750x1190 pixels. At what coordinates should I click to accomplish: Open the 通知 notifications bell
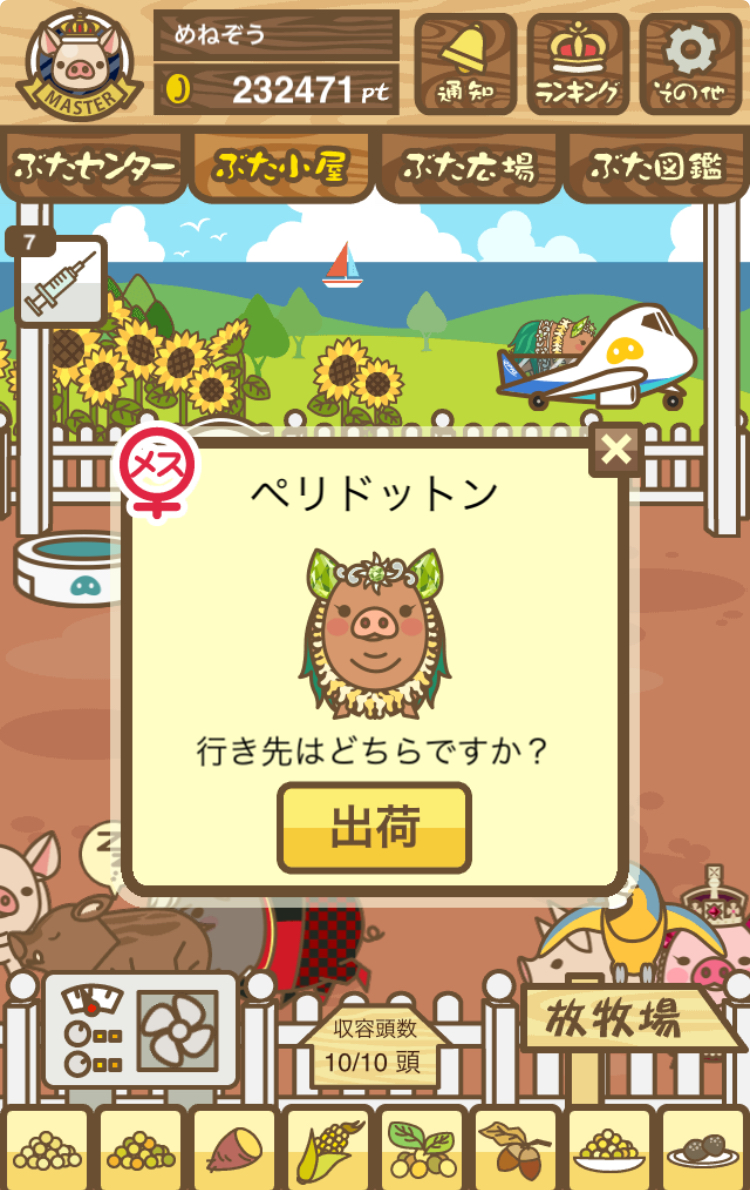tap(465, 64)
